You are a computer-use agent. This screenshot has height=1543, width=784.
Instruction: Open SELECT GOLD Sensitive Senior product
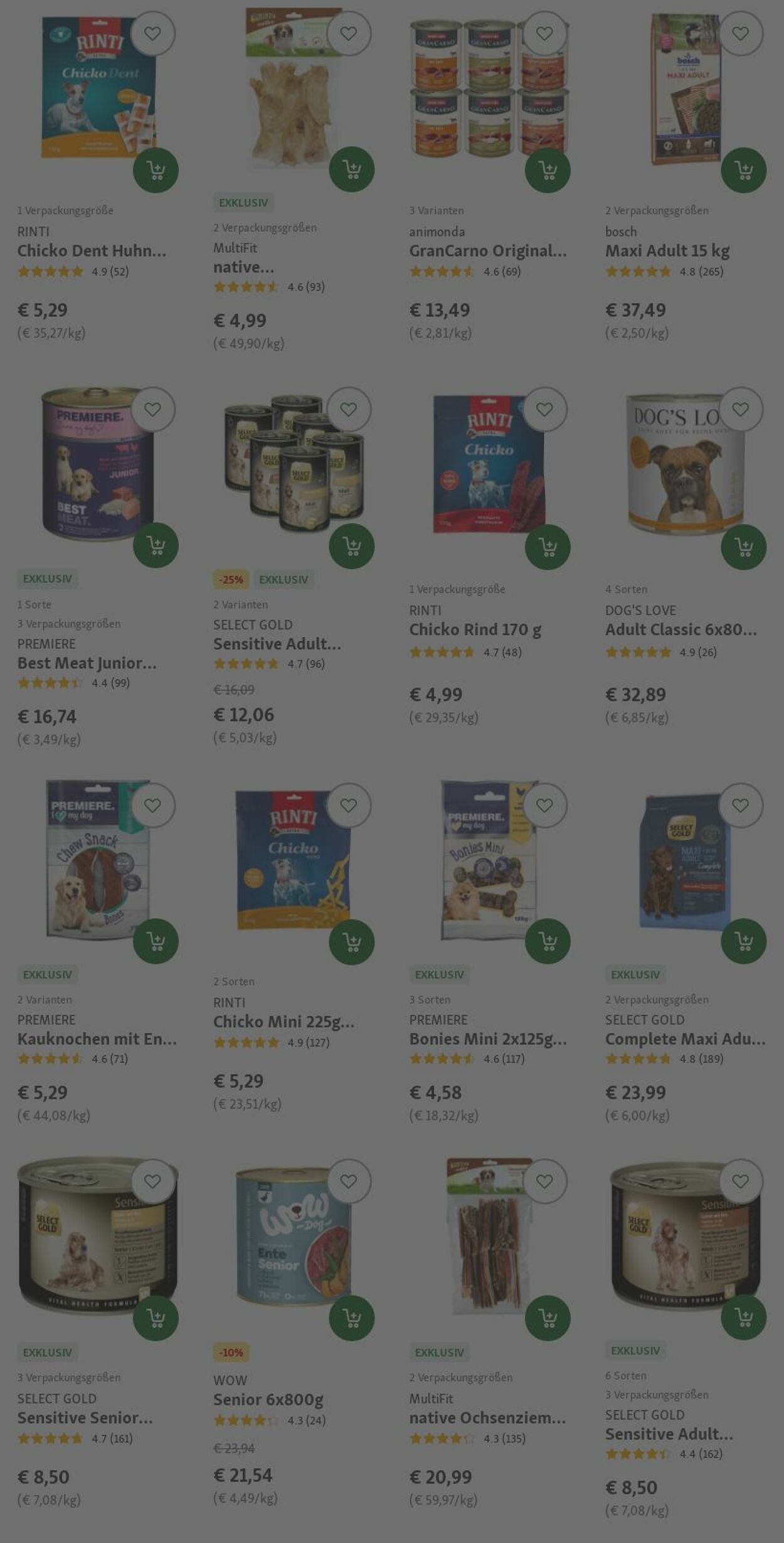click(85, 1418)
